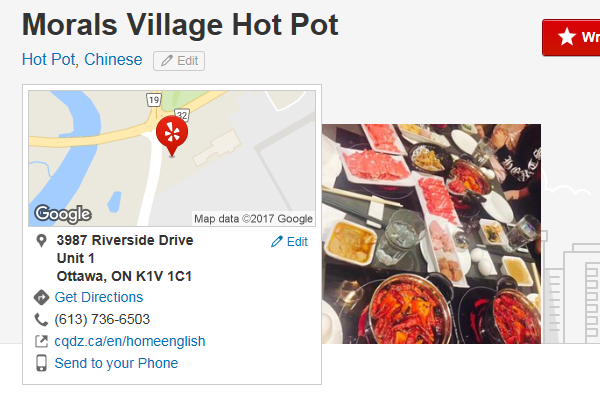The image size is (600, 402).
Task: Open the Hot Pot category link
Action: [x=48, y=60]
